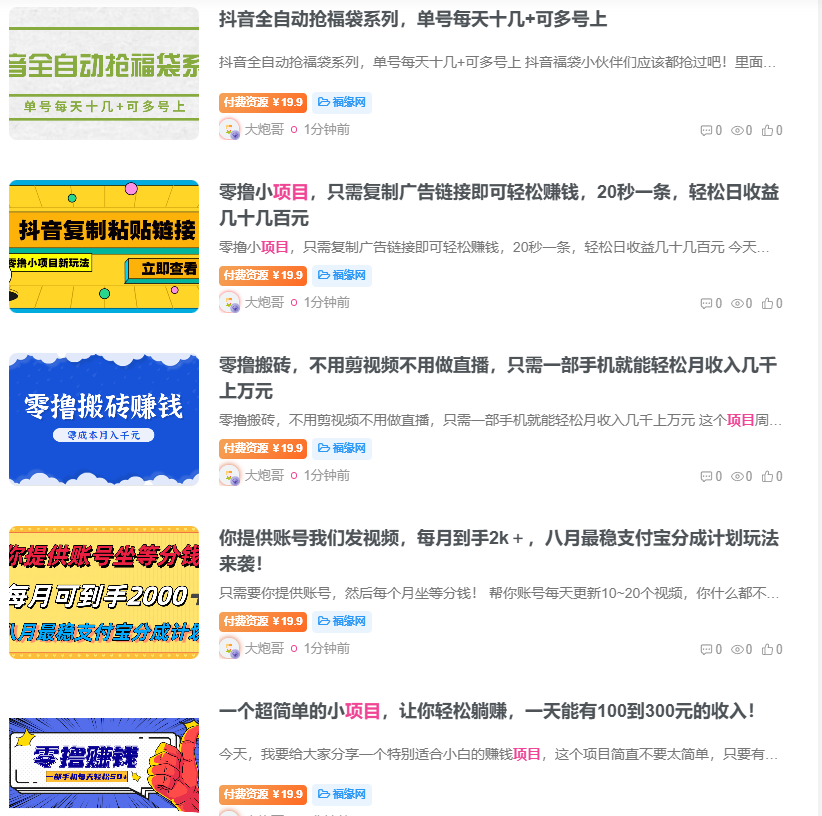Image resolution: width=822 pixels, height=816 pixels.
Task: Open the article 一个超简单的小项目
Action: pos(486,712)
